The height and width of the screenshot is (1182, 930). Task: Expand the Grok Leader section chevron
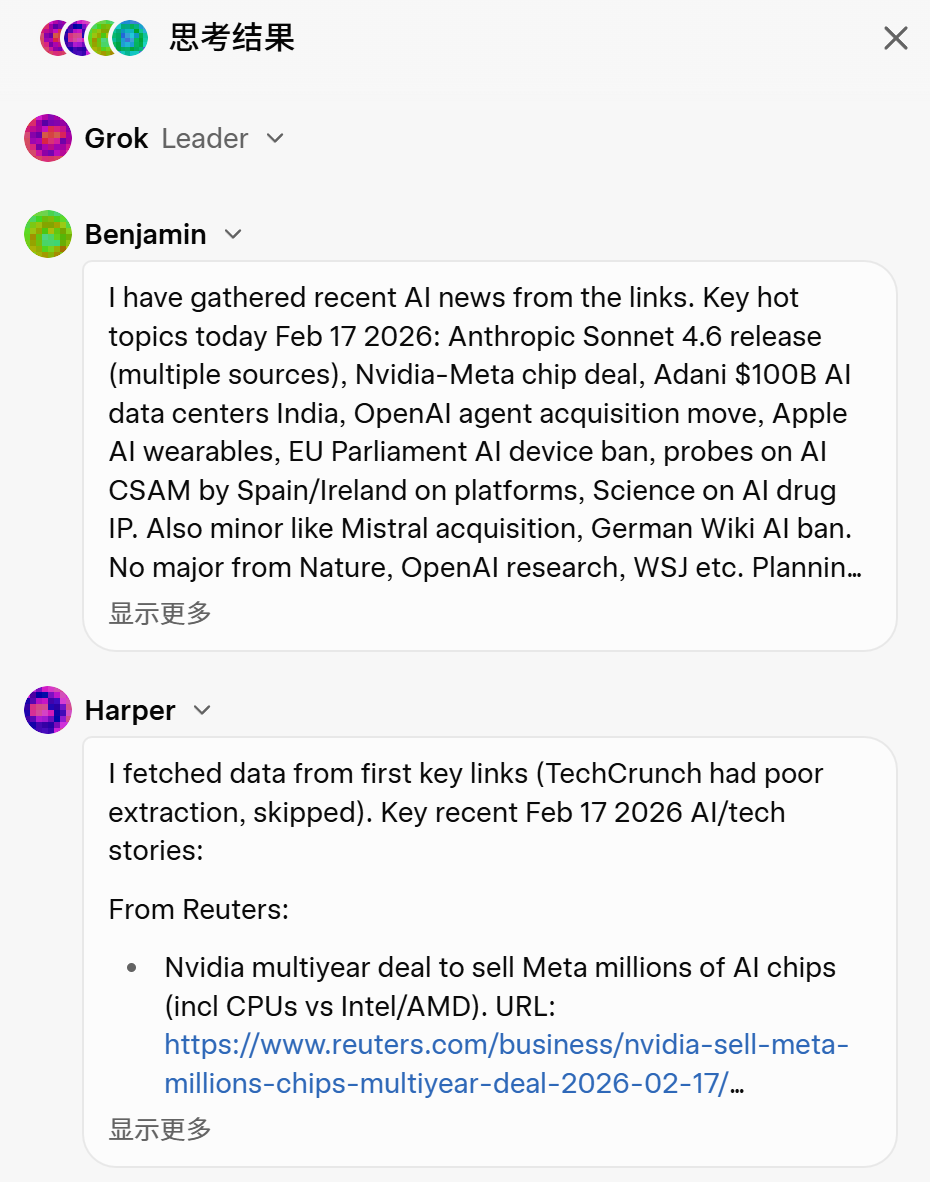[x=275, y=138]
